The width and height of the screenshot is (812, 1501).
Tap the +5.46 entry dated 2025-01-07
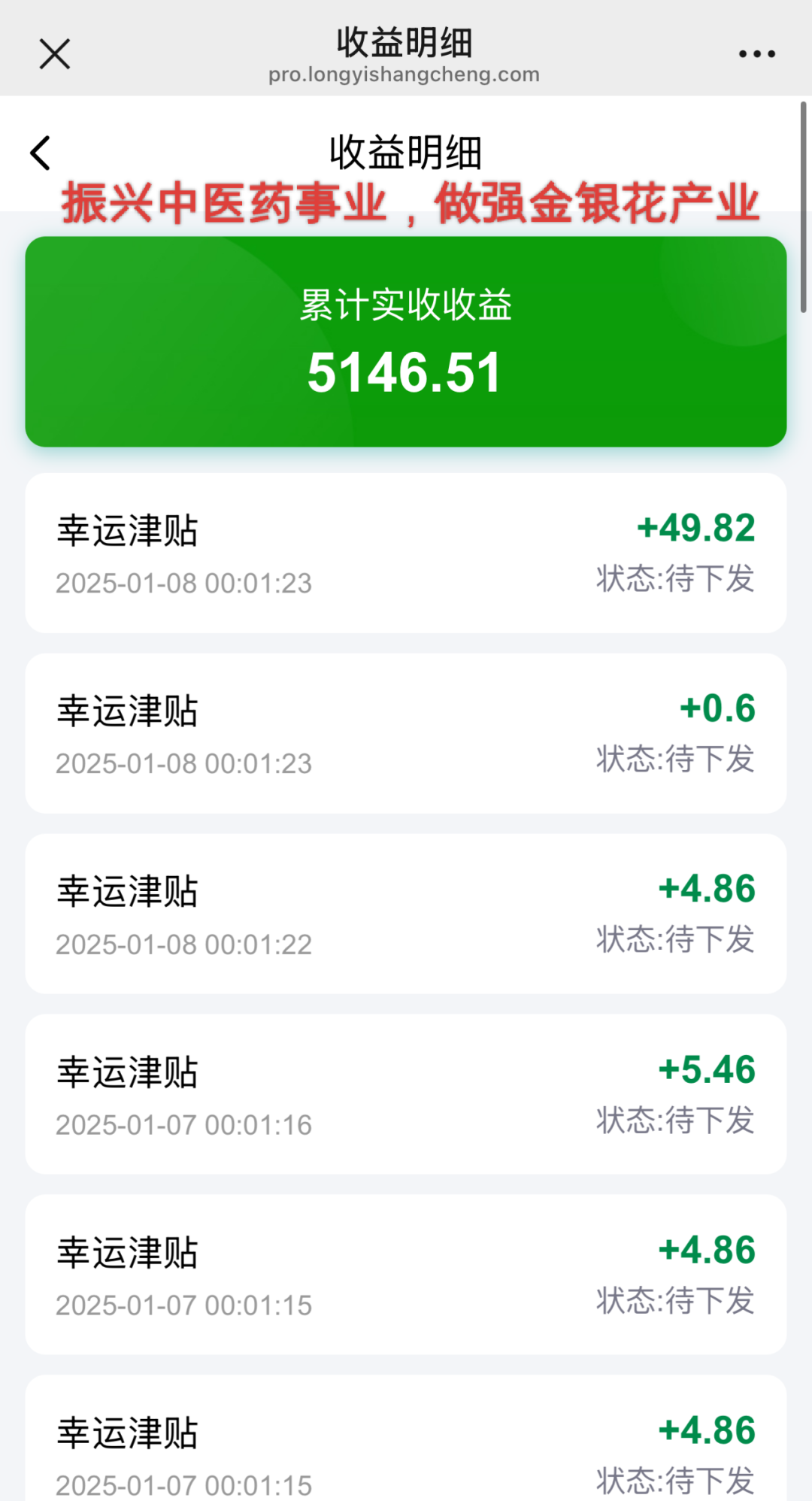click(x=406, y=1094)
